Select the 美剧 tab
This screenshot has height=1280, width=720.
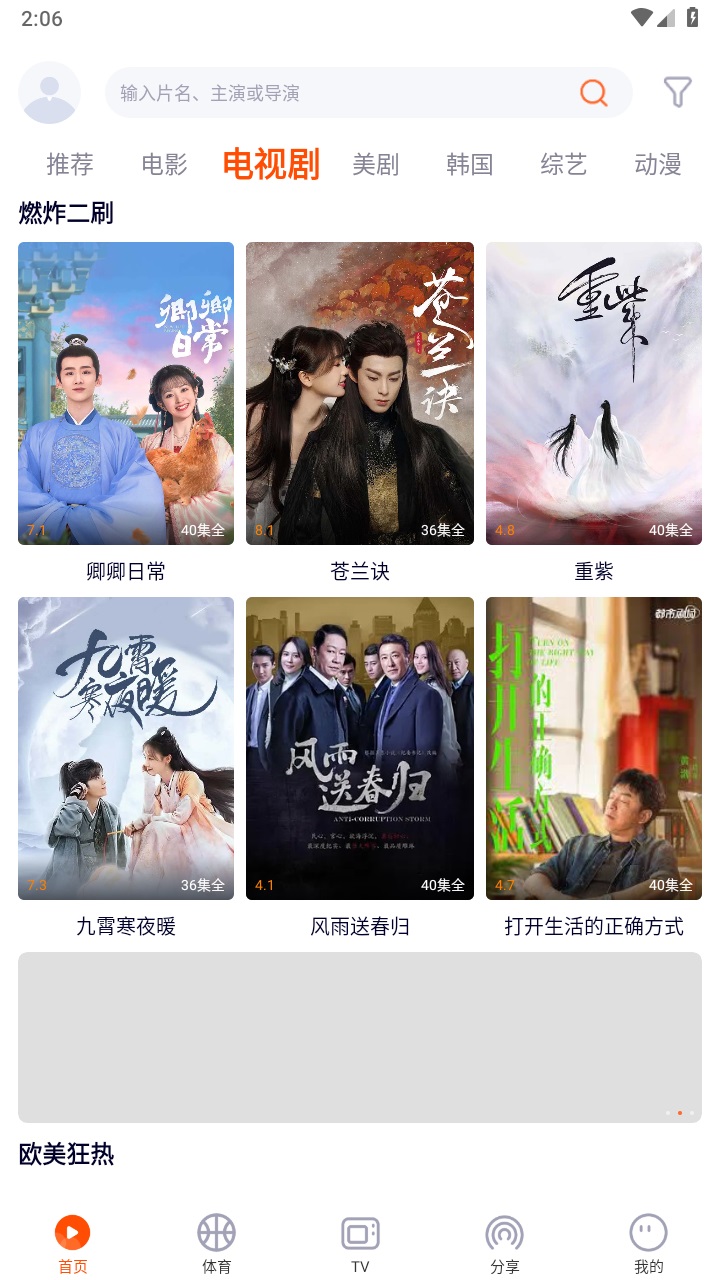pyautogui.click(x=376, y=164)
